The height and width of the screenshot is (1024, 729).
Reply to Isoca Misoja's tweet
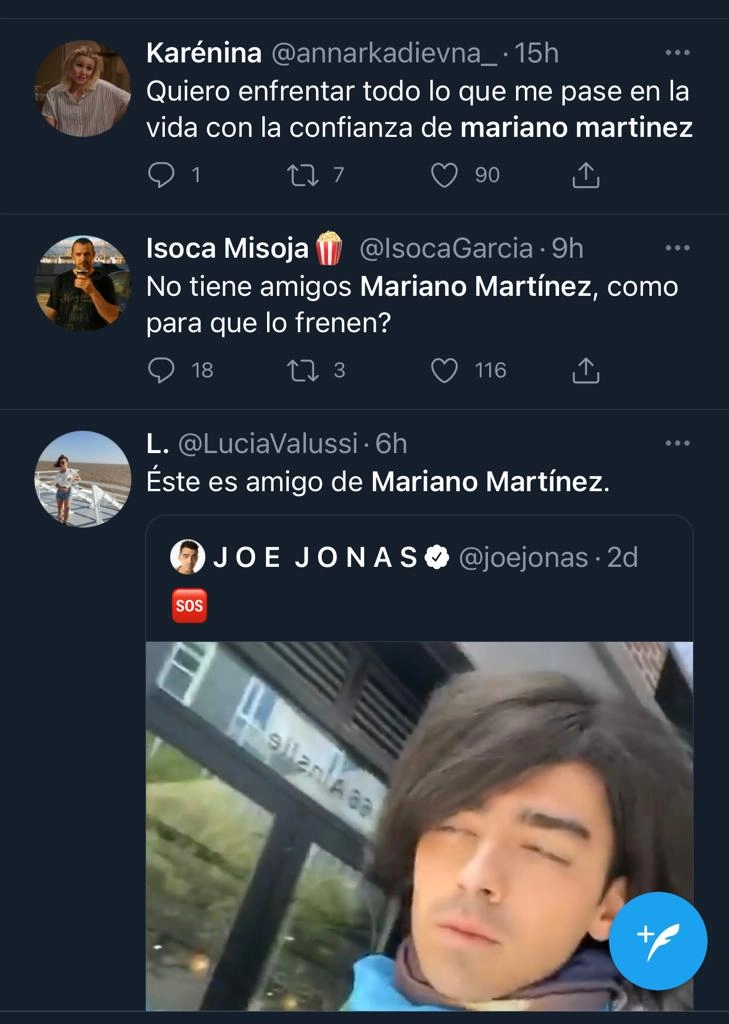(161, 370)
